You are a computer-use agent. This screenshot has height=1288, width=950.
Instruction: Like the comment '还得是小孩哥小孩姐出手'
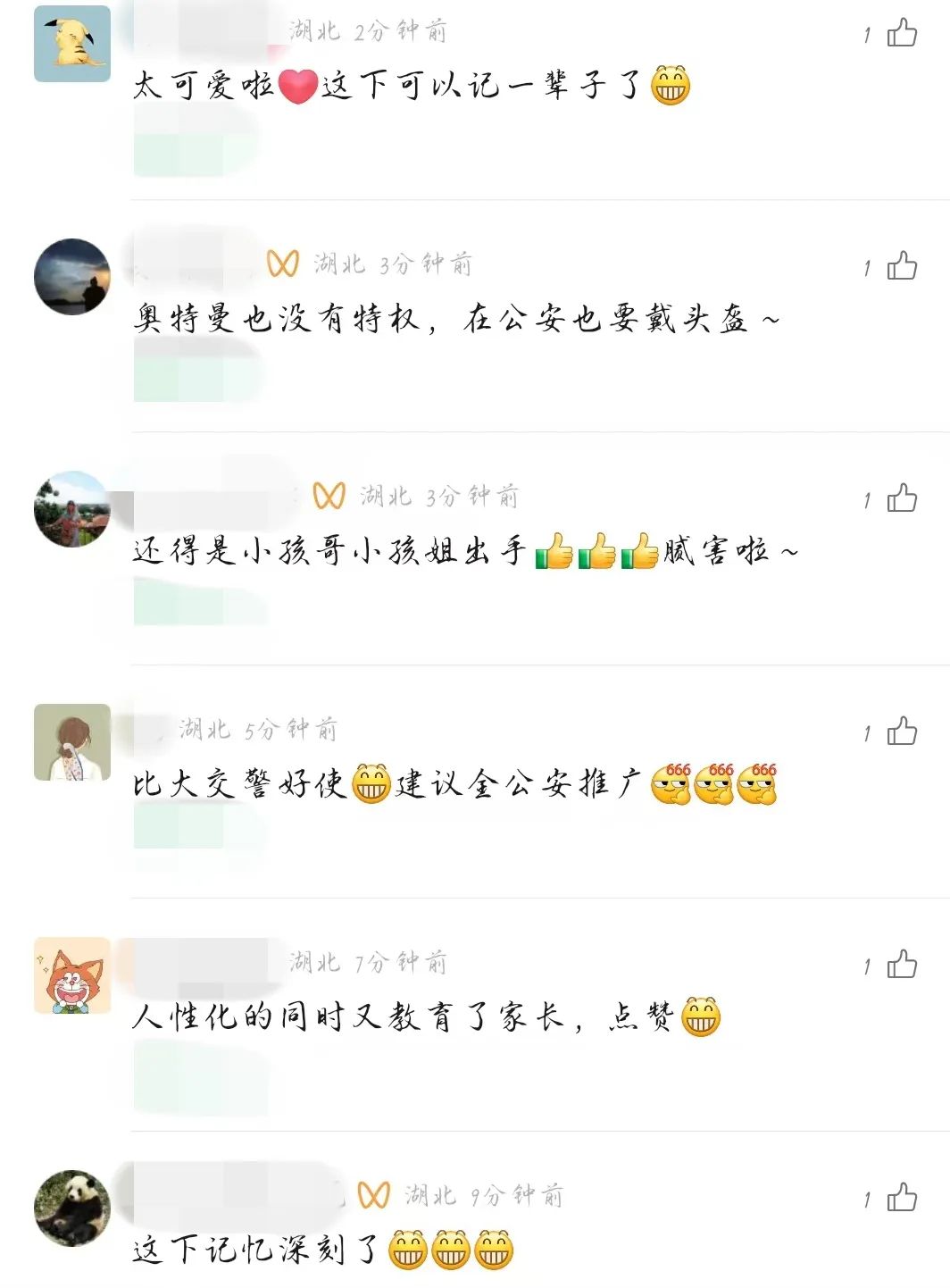click(901, 498)
